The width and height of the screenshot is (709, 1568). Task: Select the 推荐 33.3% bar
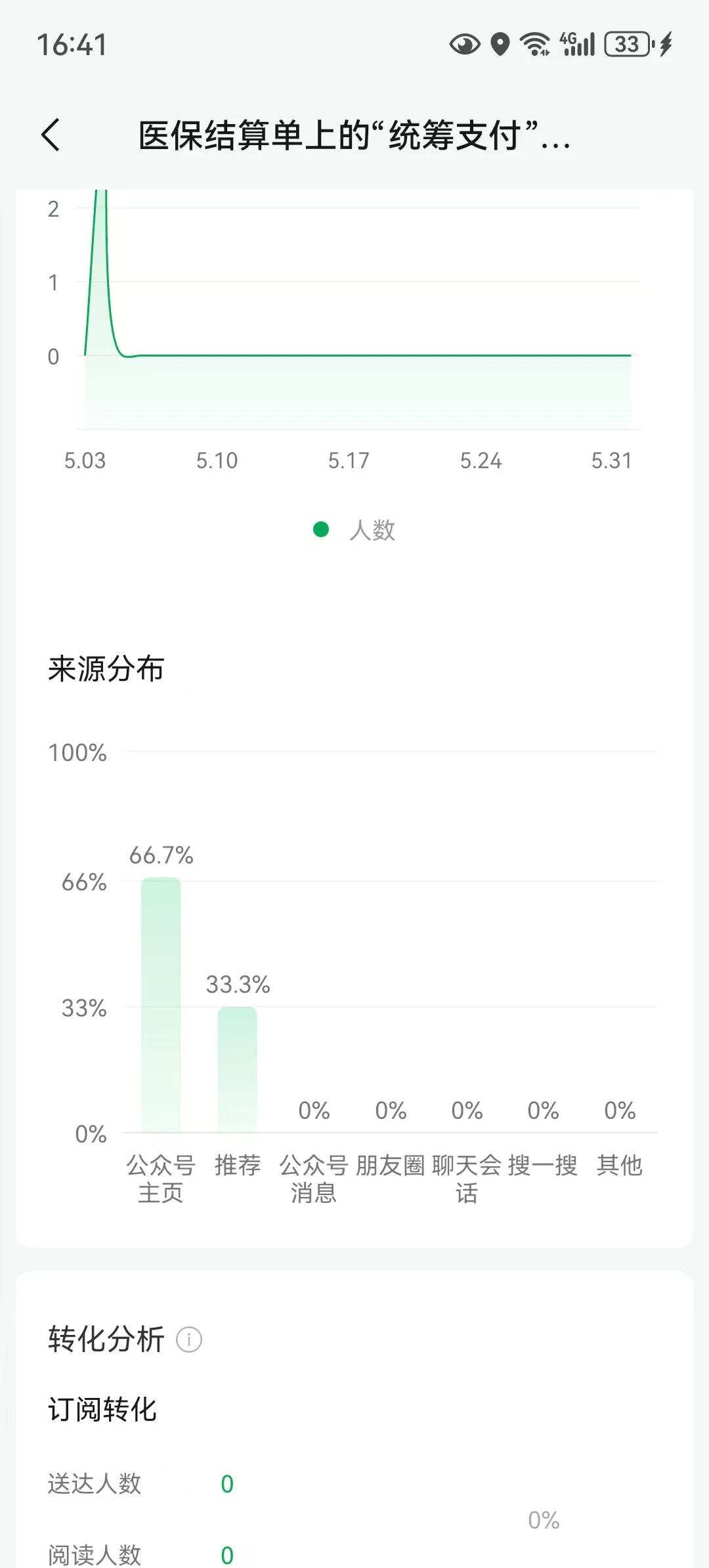[238, 1069]
